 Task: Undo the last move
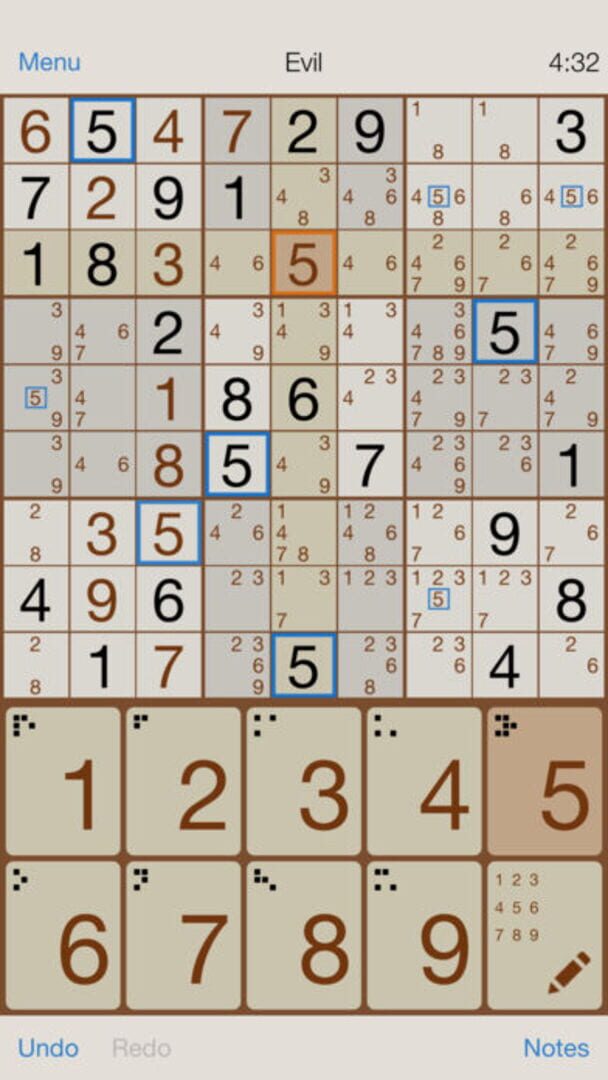48,1047
